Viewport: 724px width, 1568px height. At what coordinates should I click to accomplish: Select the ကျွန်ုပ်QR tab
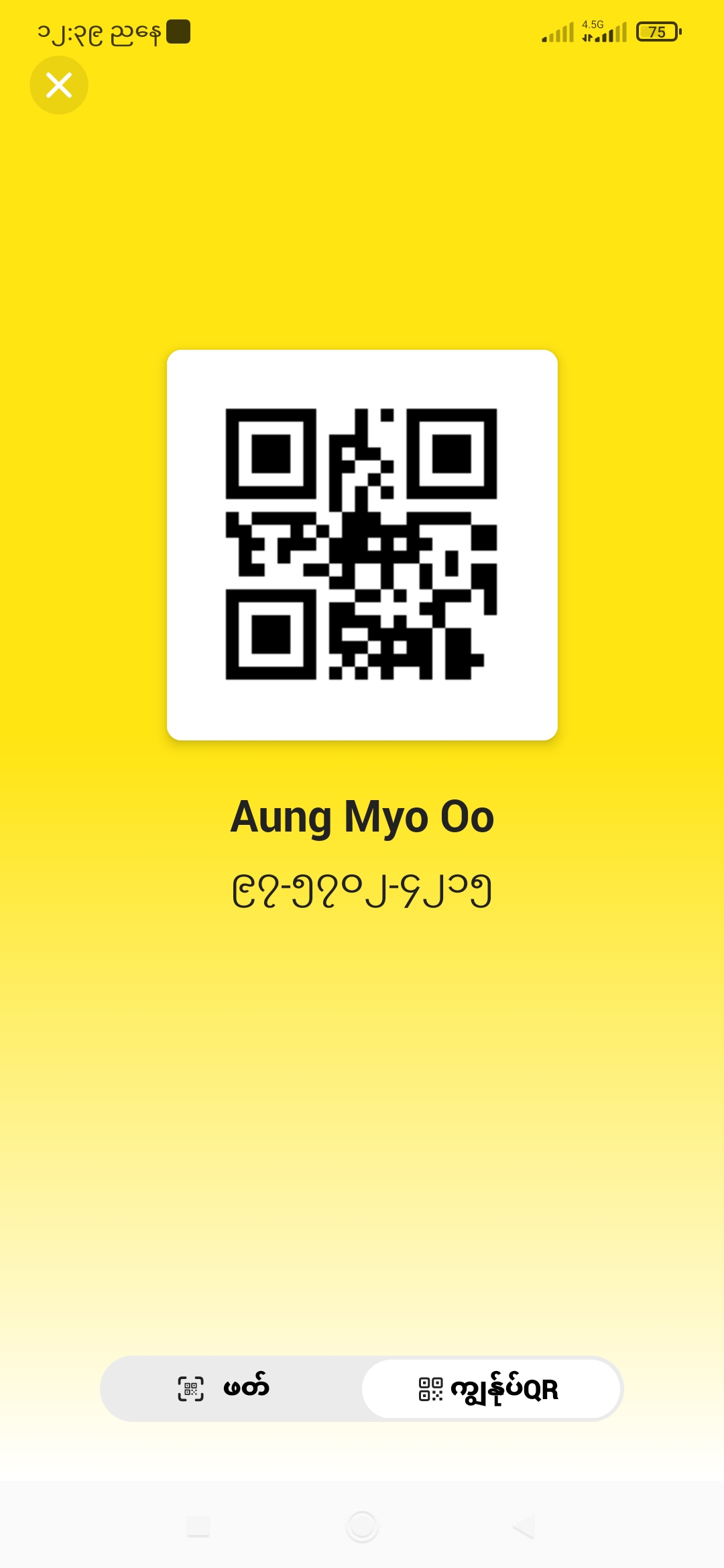point(491,1388)
